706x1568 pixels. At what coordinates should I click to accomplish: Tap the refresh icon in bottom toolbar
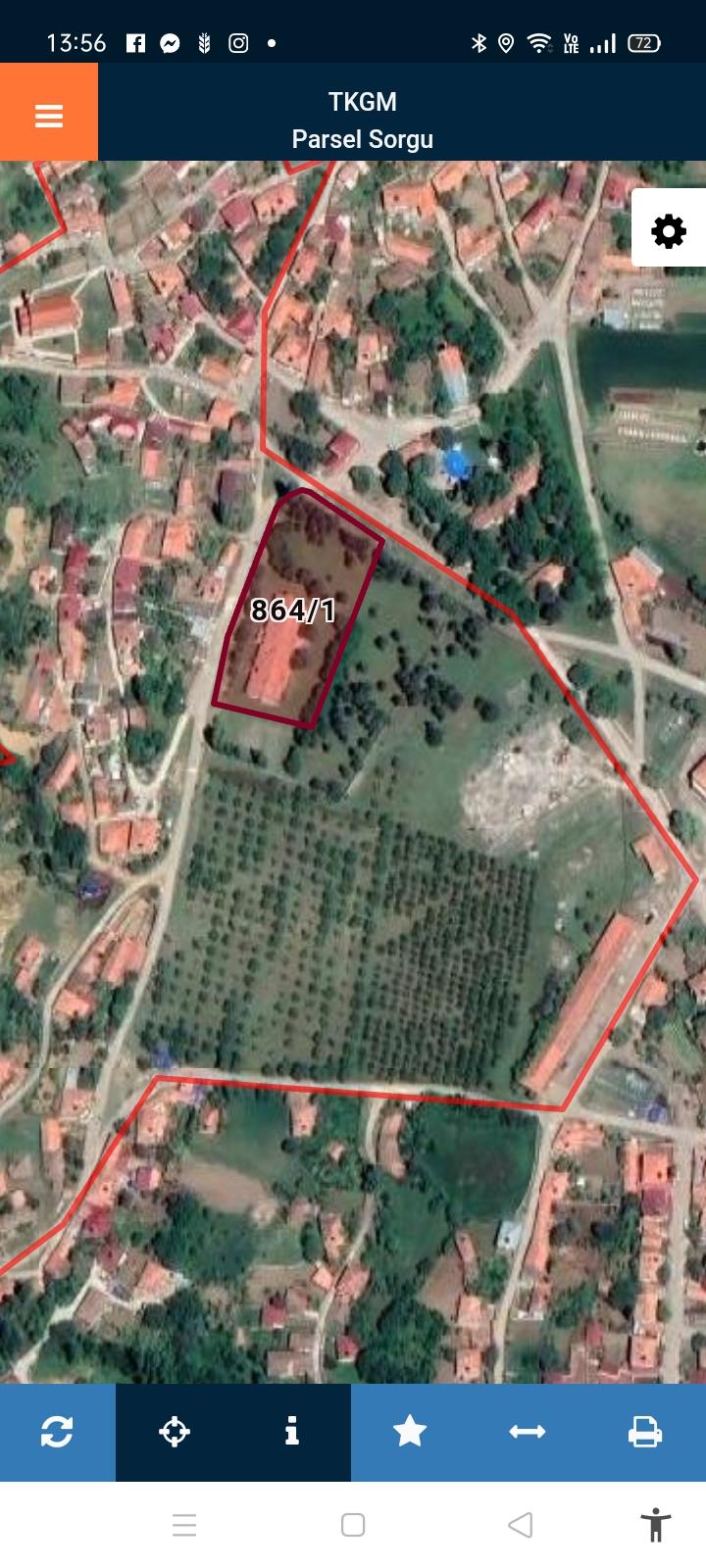(x=57, y=1432)
